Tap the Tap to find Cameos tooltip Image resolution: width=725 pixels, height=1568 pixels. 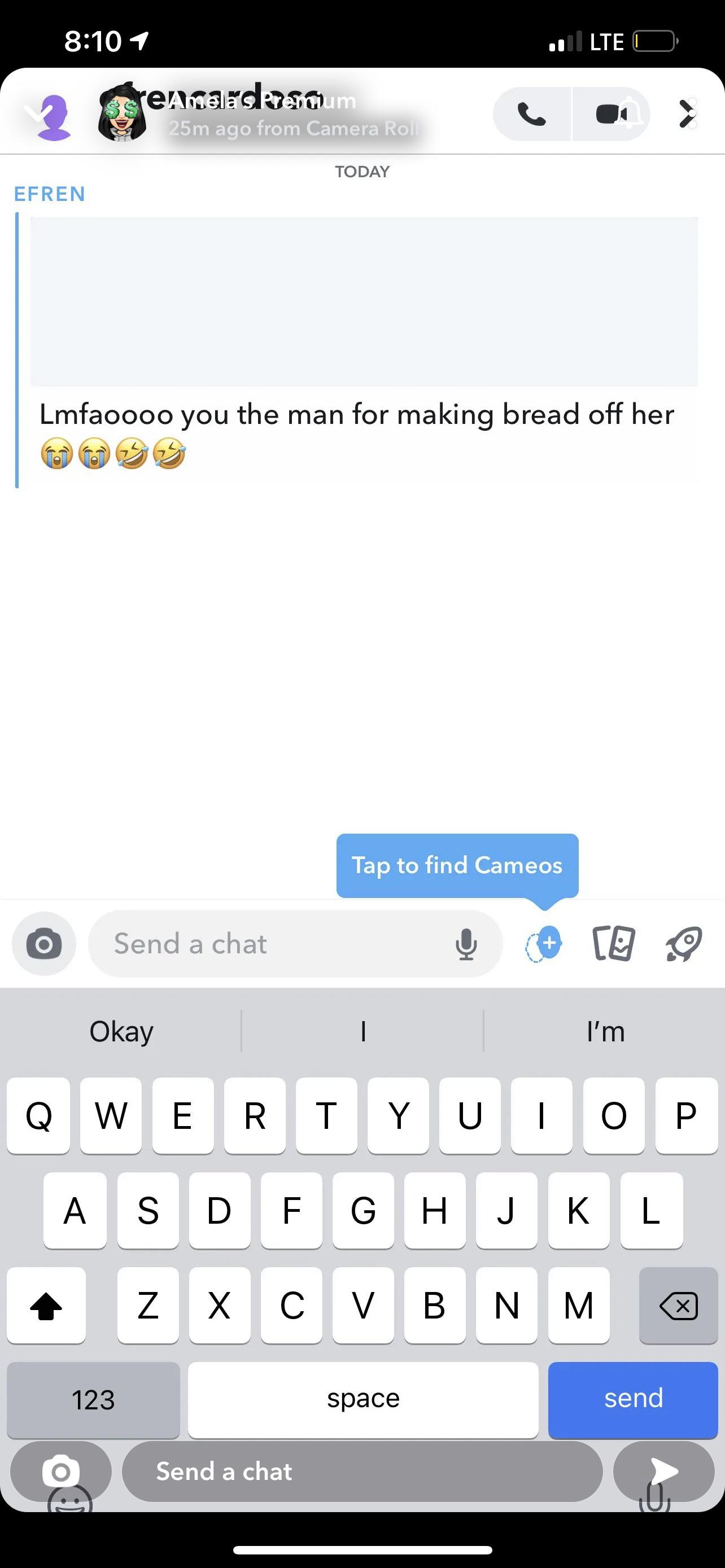[457, 865]
